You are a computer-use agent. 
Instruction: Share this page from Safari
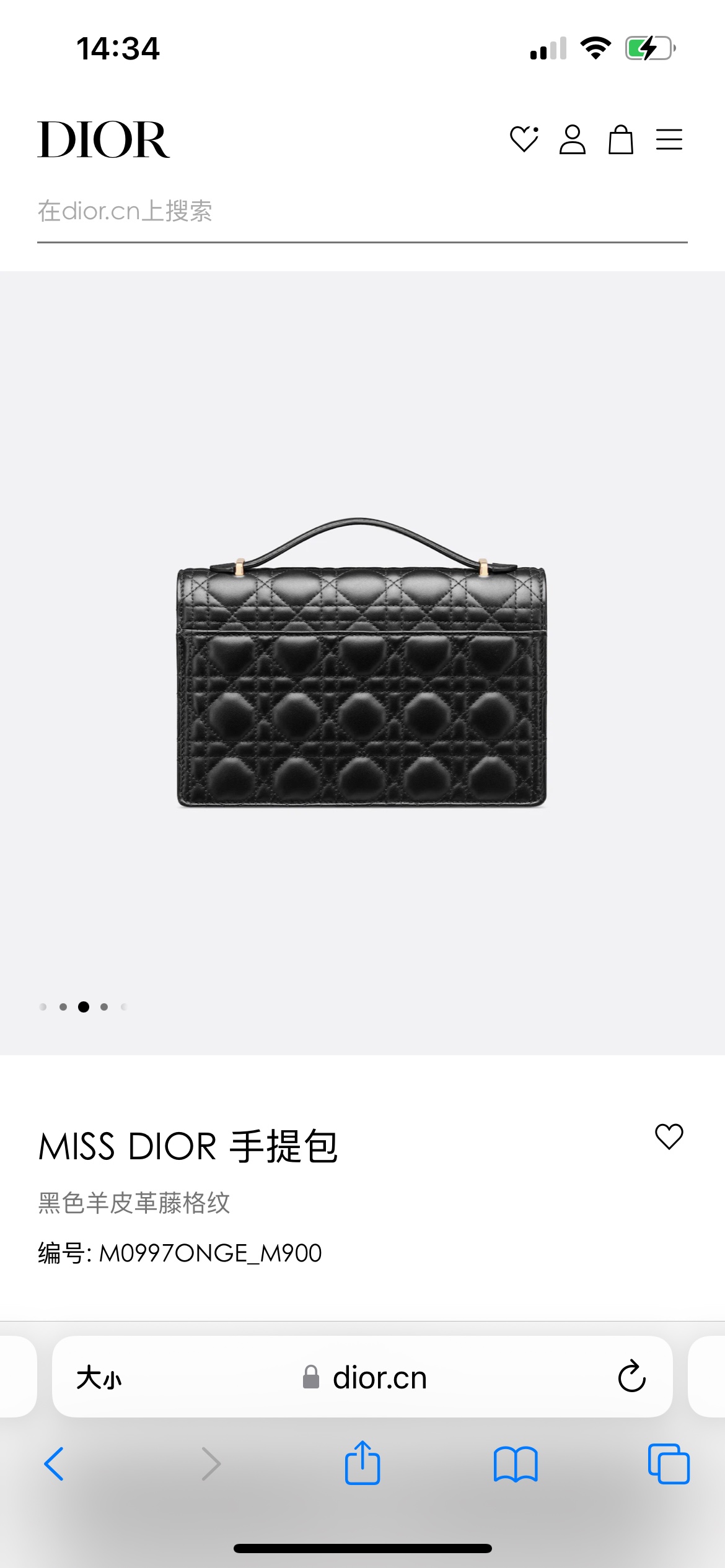[362, 1463]
